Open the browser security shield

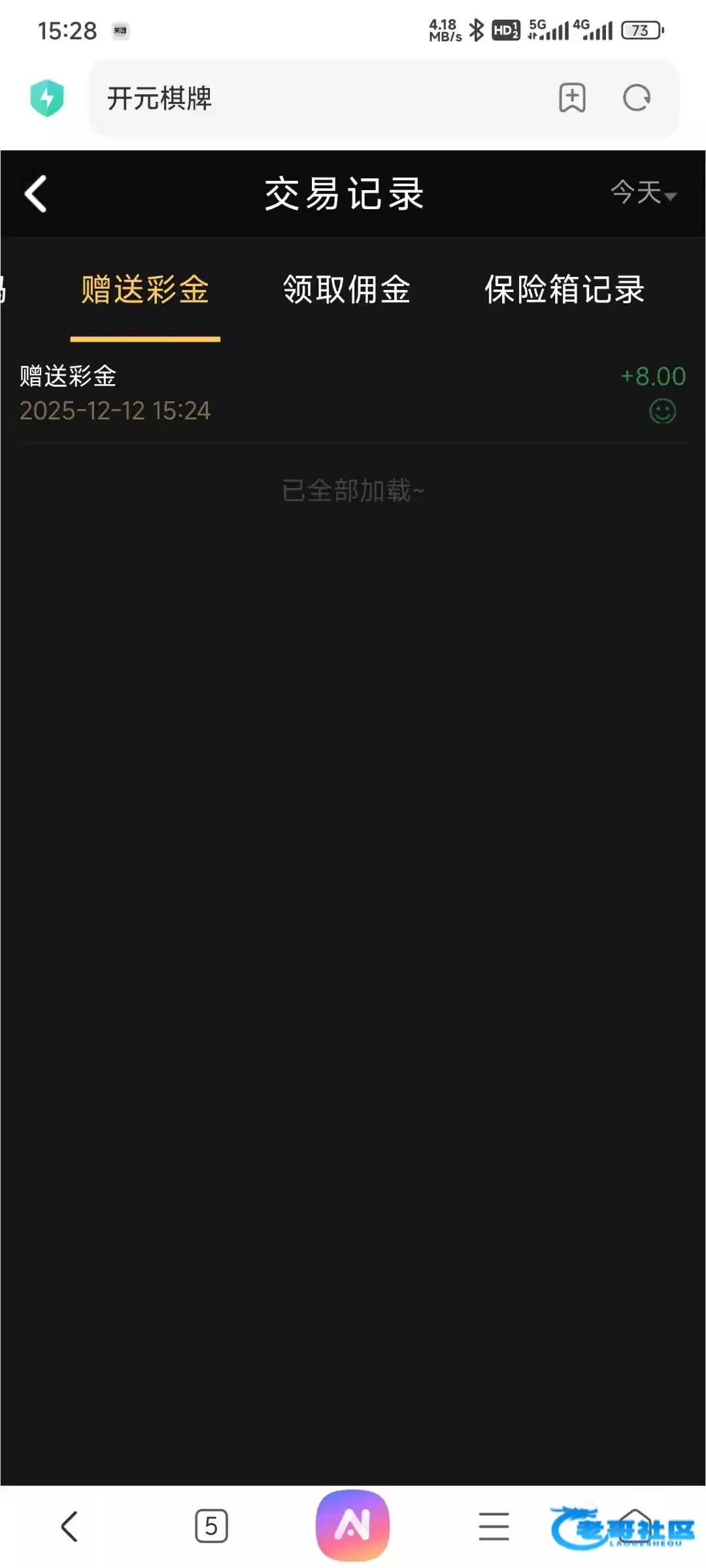pyautogui.click(x=47, y=99)
